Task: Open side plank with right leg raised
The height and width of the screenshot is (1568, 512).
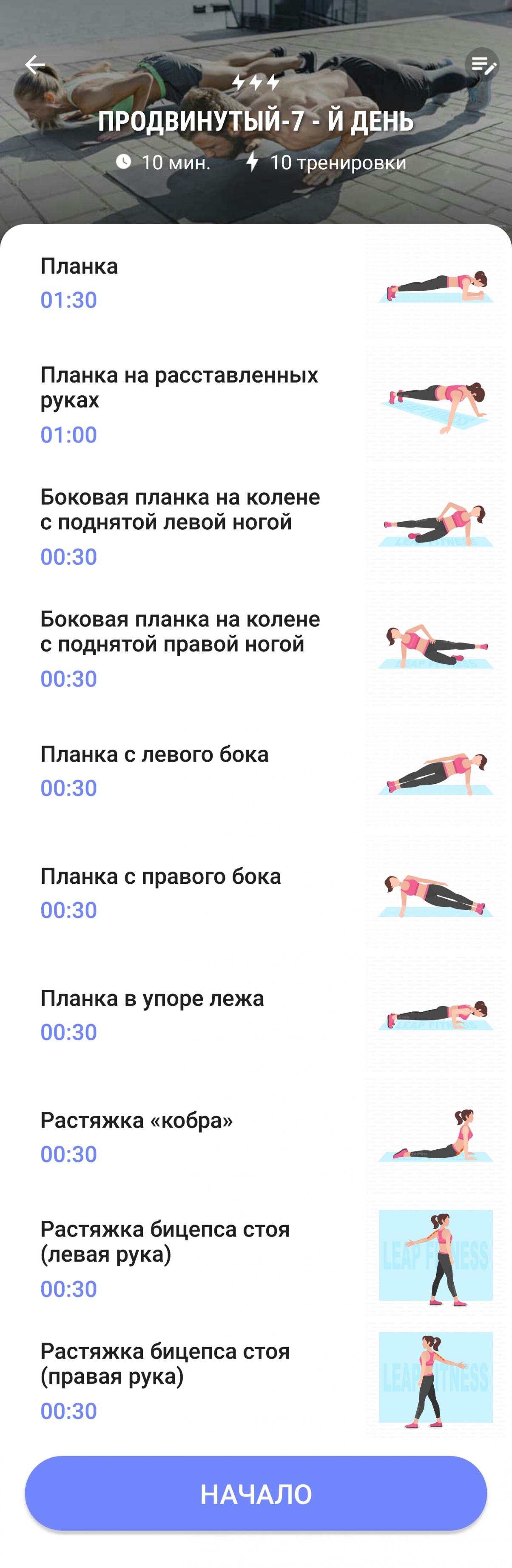Action: [x=256, y=648]
